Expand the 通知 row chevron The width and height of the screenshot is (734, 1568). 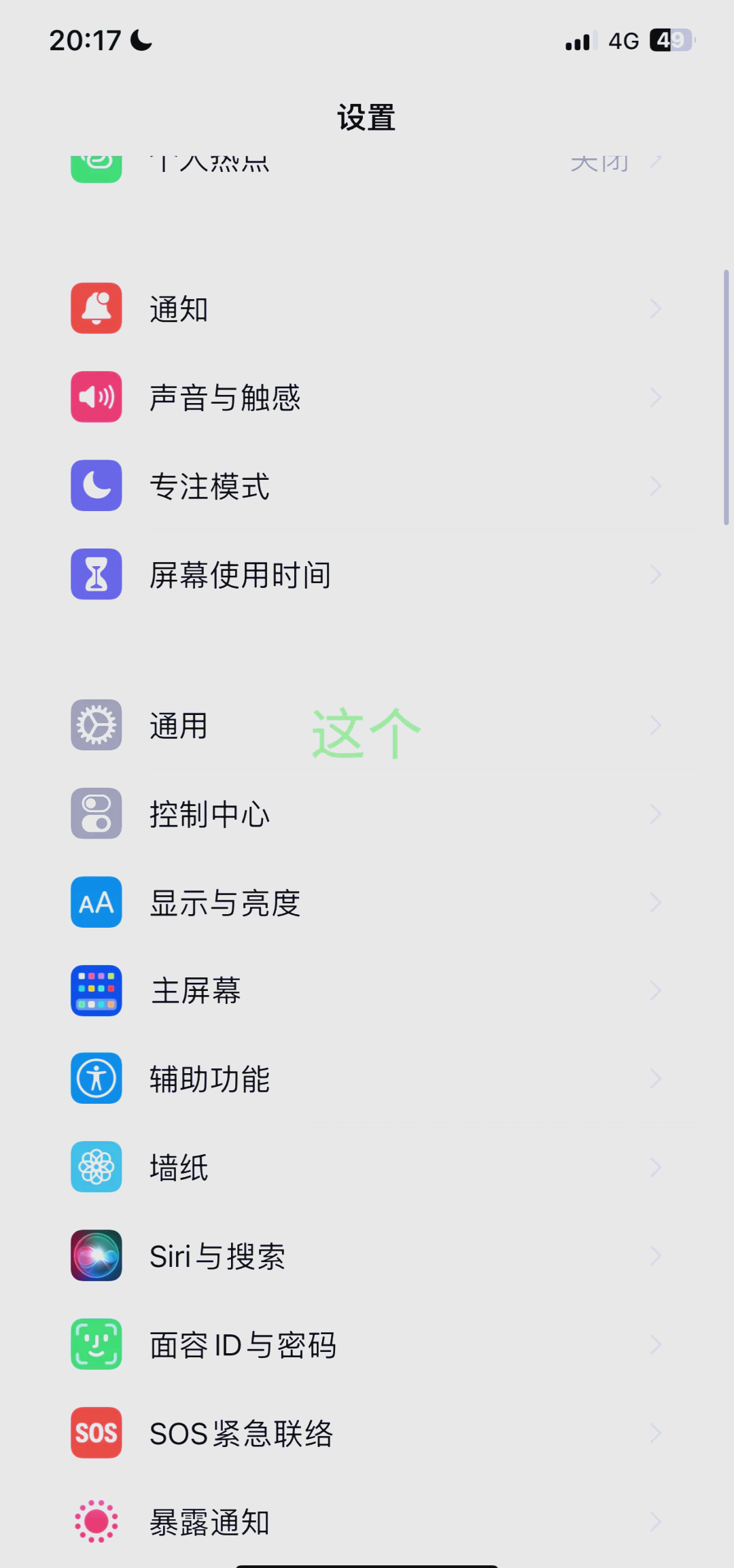654,308
